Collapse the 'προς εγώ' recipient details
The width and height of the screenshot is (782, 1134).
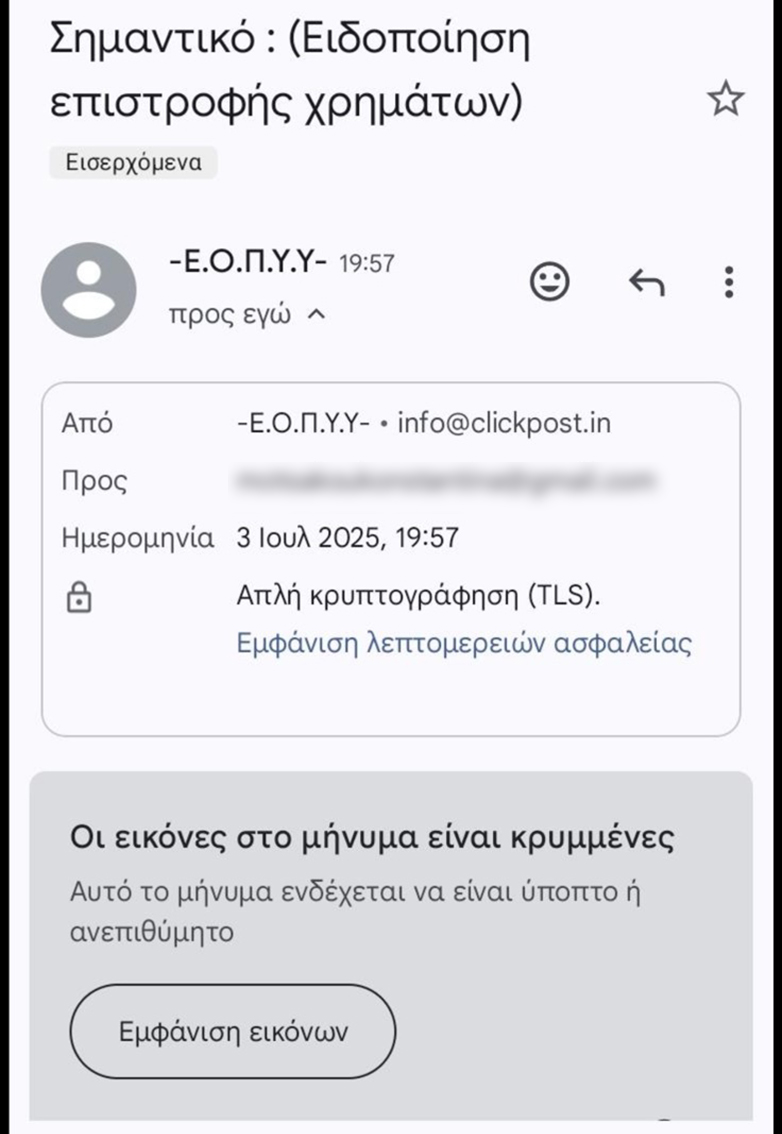click(x=316, y=315)
